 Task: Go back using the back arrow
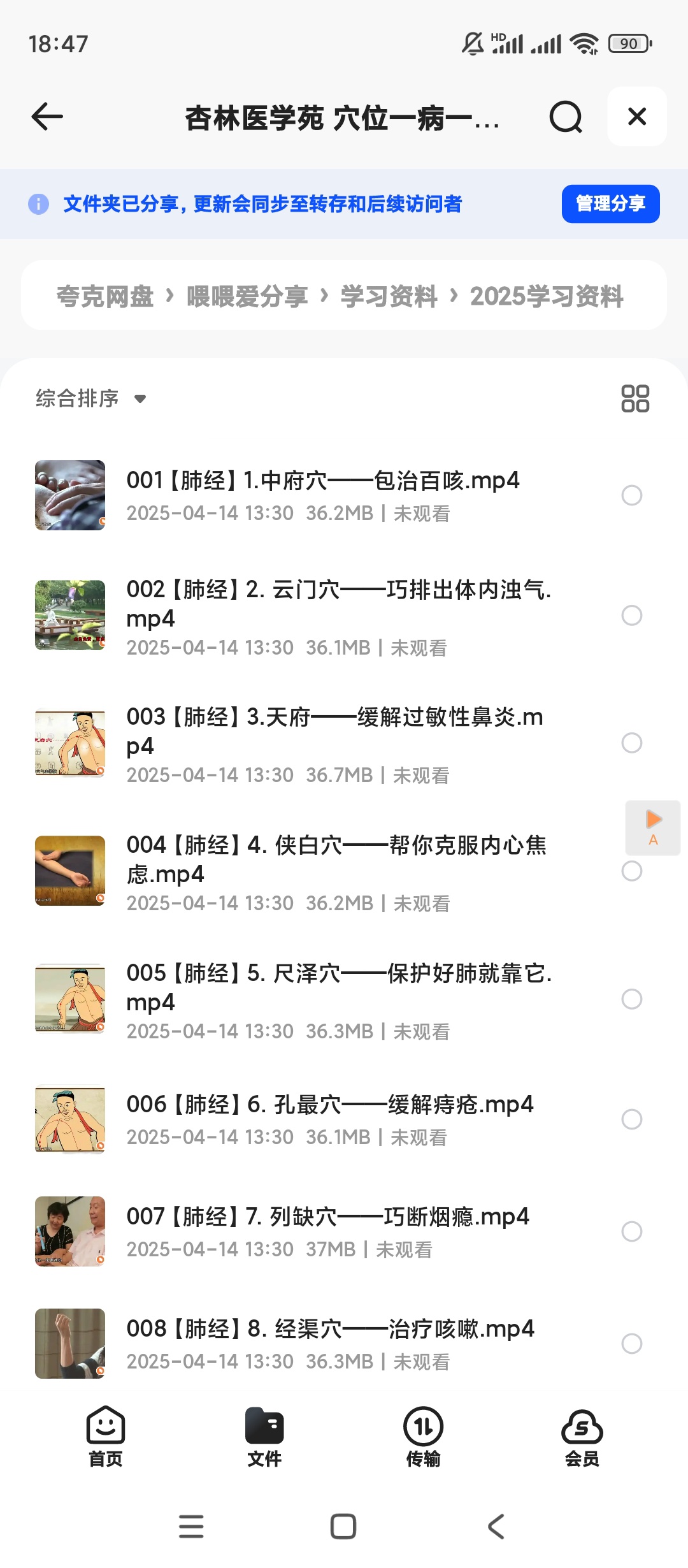[45, 117]
